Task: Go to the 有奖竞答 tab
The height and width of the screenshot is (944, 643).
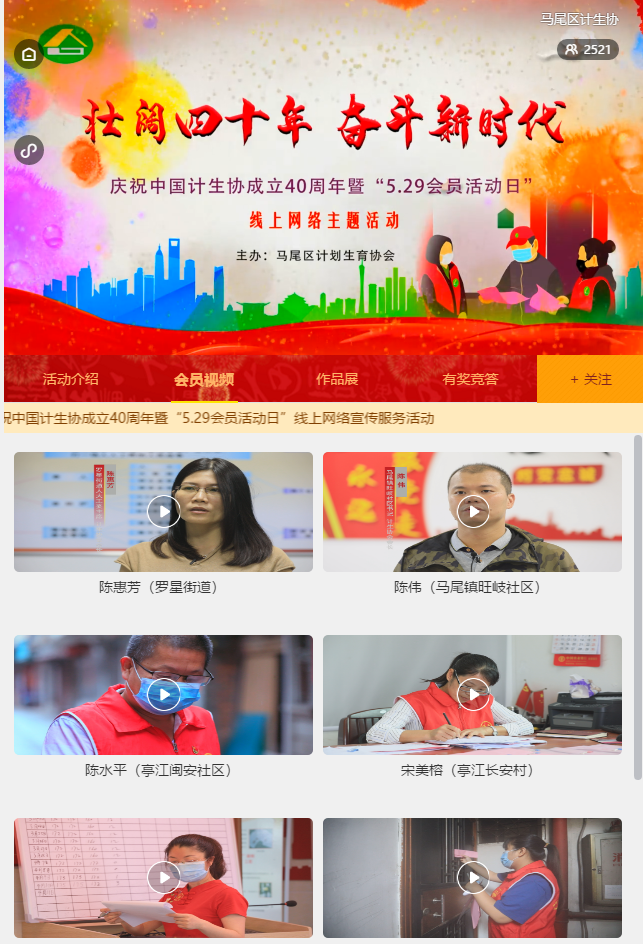Action: 470,379
